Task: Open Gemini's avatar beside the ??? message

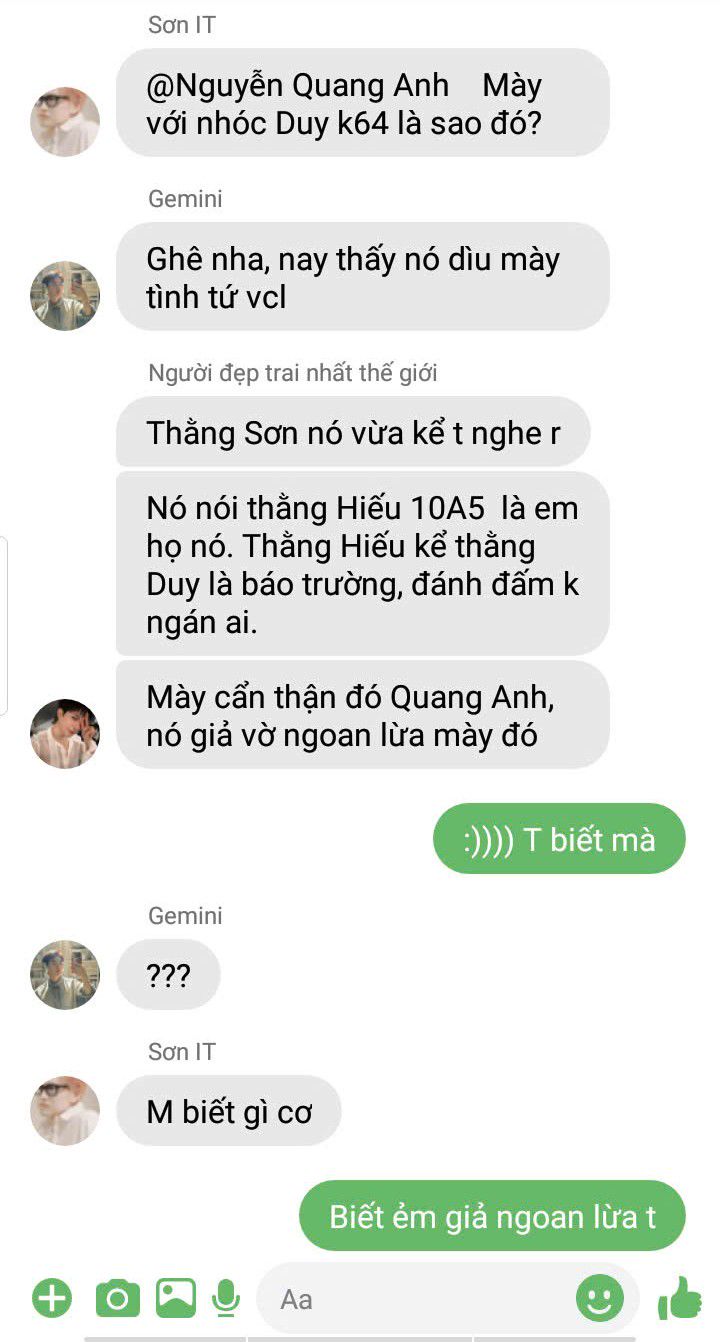Action: [x=65, y=975]
